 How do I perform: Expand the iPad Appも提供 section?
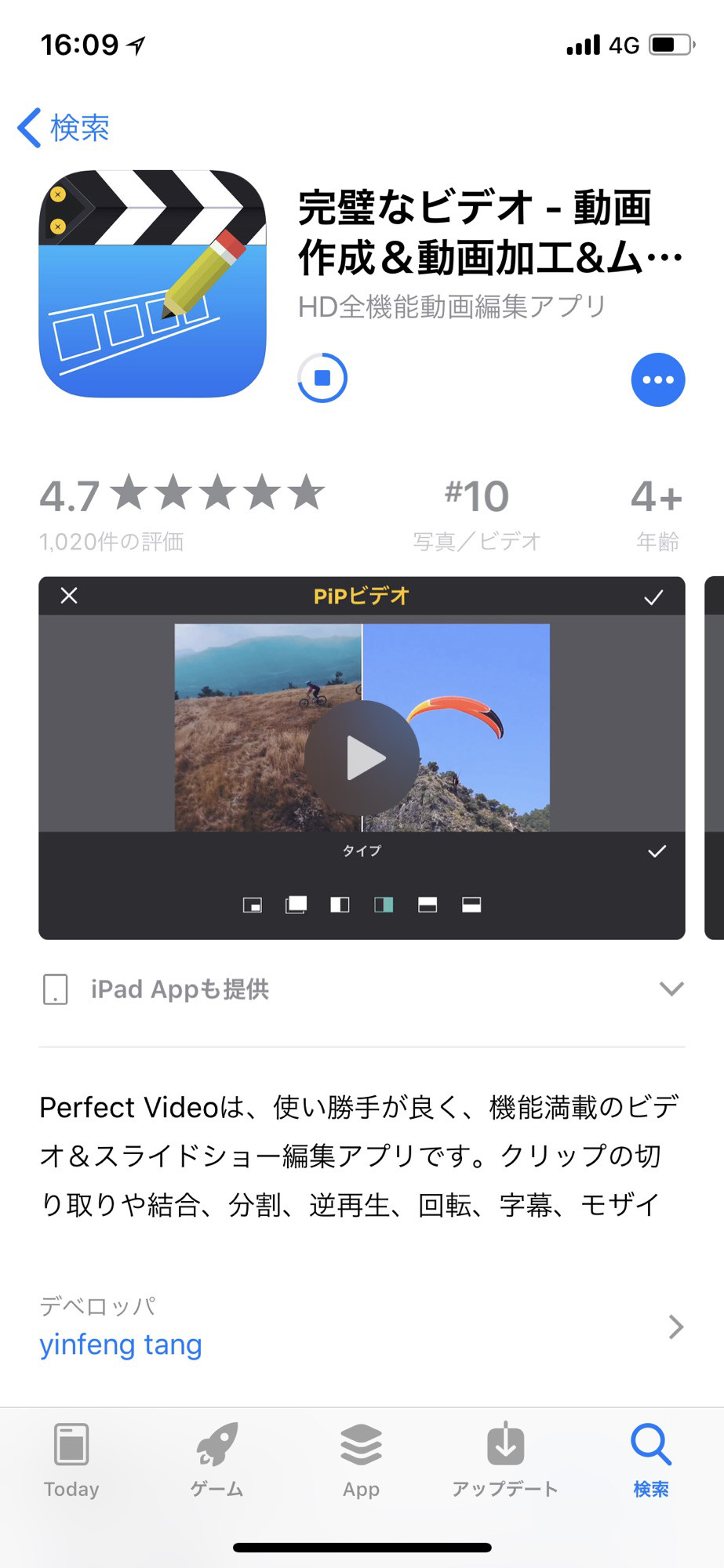[x=362, y=989]
